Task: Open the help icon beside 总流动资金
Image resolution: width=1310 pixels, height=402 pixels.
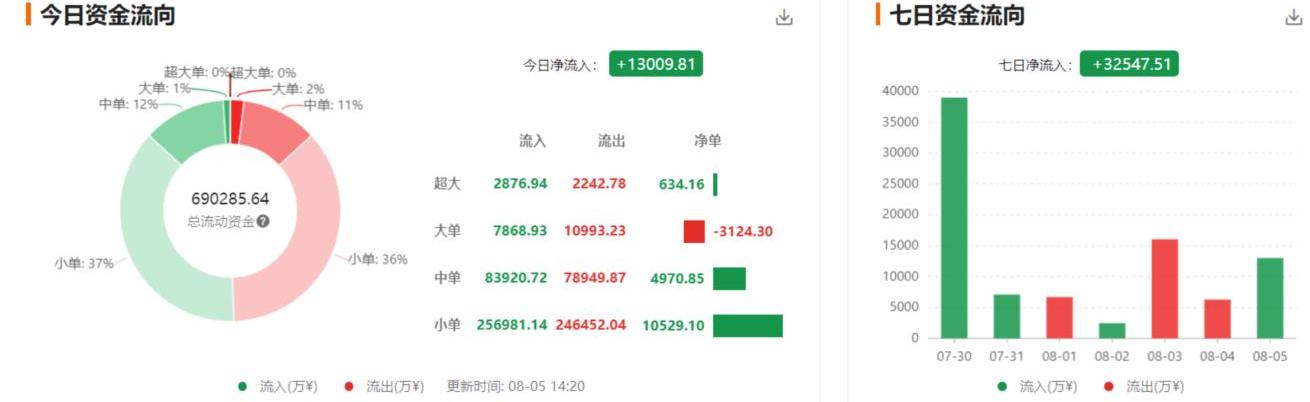Action: (263, 221)
